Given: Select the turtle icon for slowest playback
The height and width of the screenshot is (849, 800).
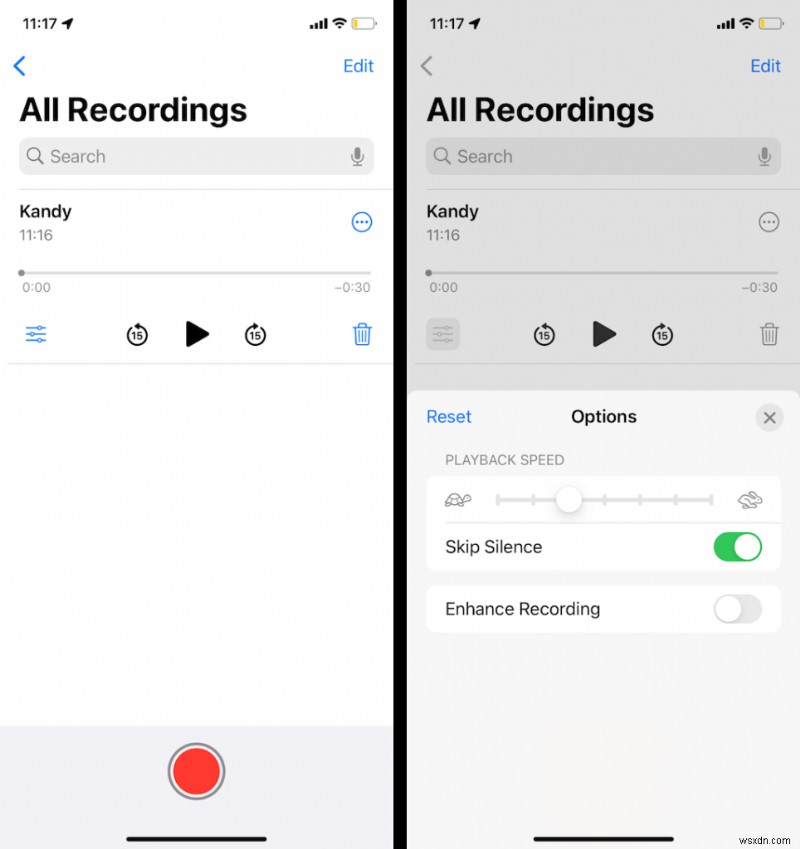Looking at the screenshot, I should pyautogui.click(x=459, y=499).
